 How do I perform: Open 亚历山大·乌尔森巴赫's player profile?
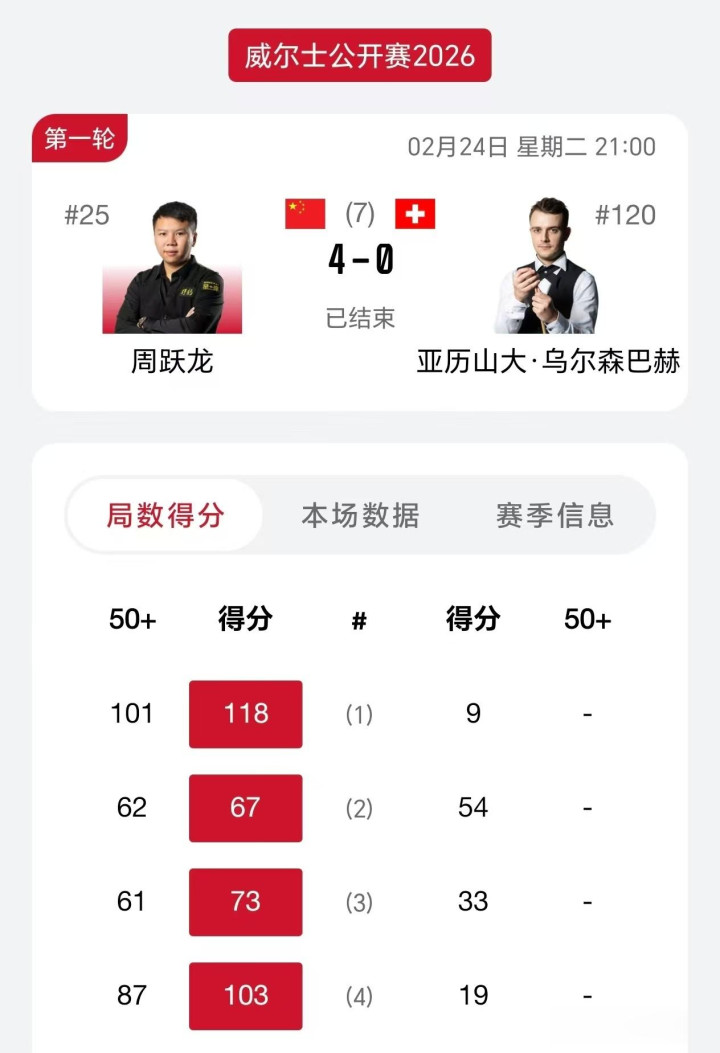click(546, 270)
